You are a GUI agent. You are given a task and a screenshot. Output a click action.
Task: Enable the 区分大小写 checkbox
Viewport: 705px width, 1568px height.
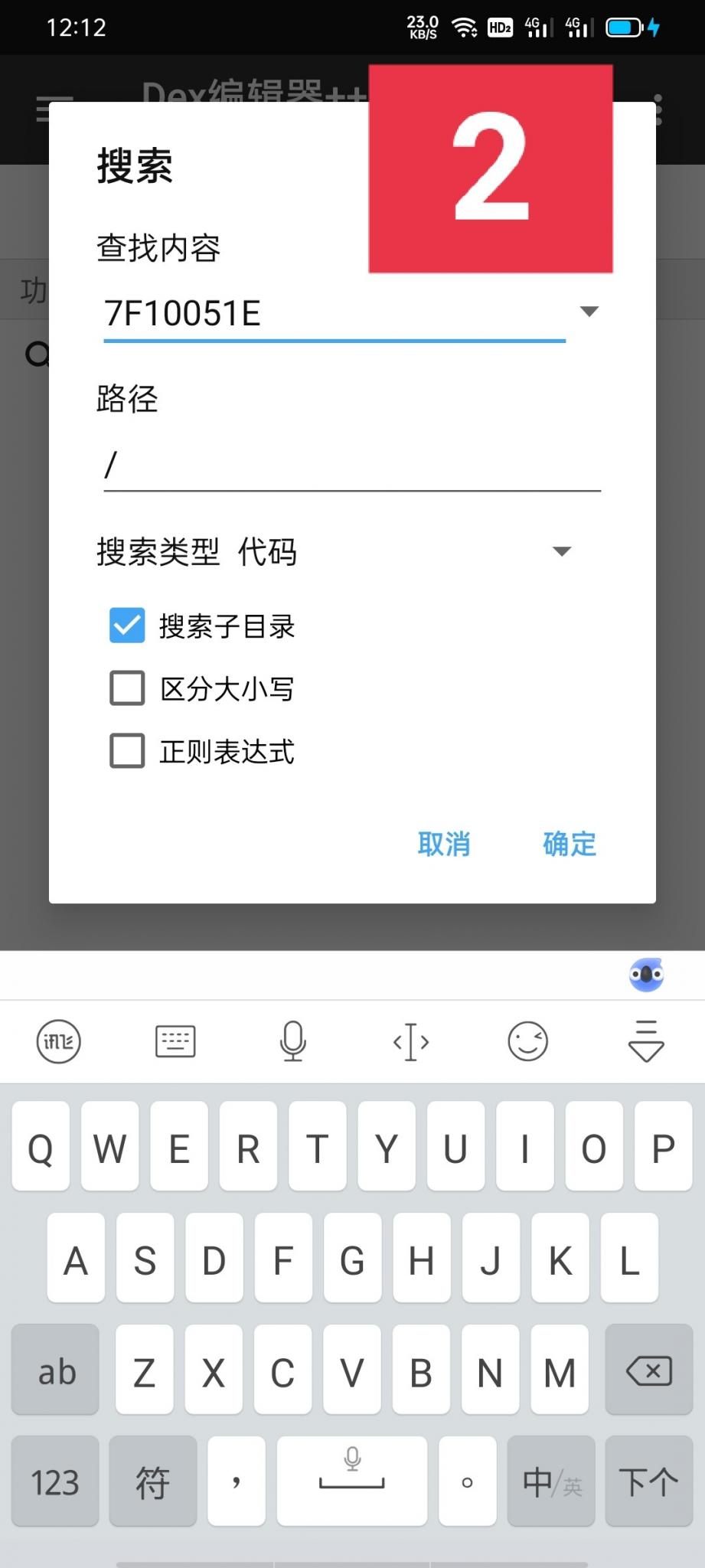pos(127,688)
